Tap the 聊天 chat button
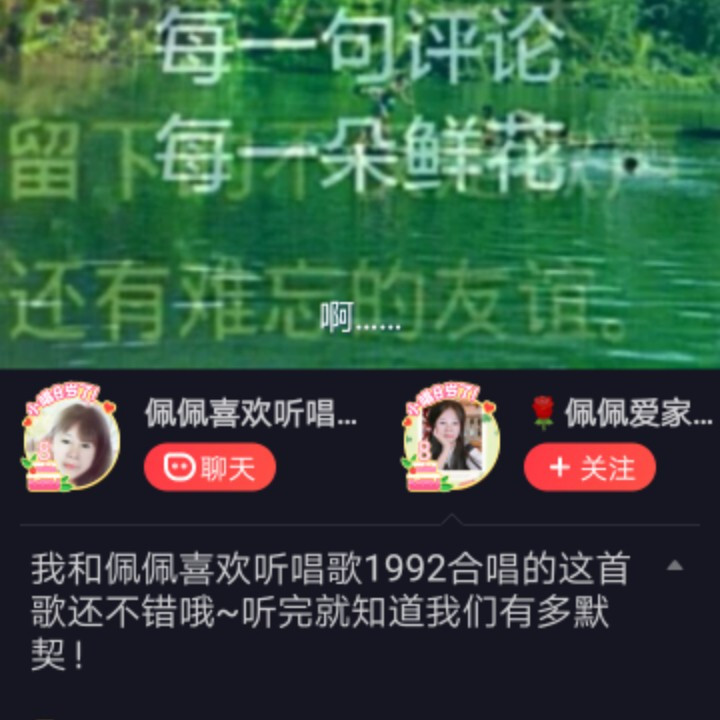720x720 pixels. pyautogui.click(x=210, y=467)
